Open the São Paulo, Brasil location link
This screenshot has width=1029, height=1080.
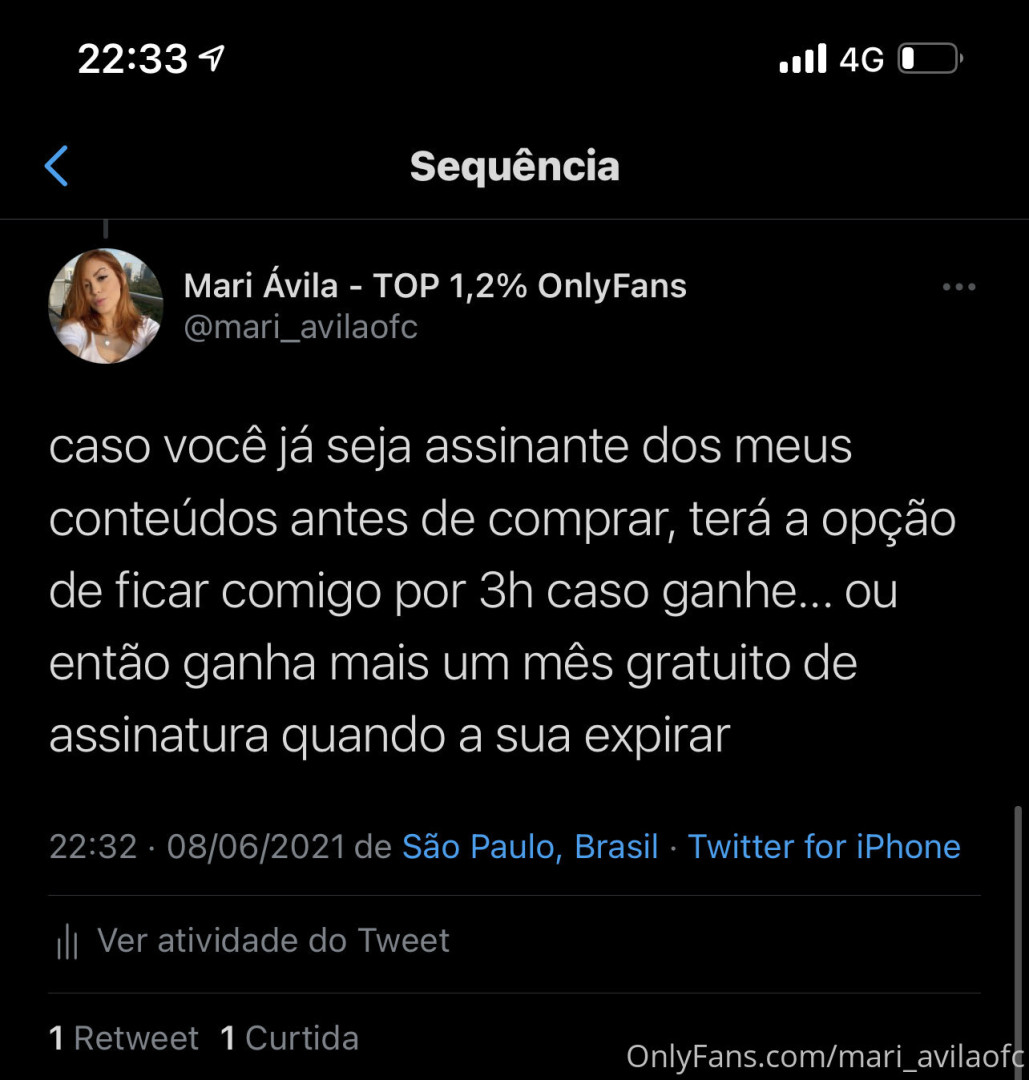point(530,847)
